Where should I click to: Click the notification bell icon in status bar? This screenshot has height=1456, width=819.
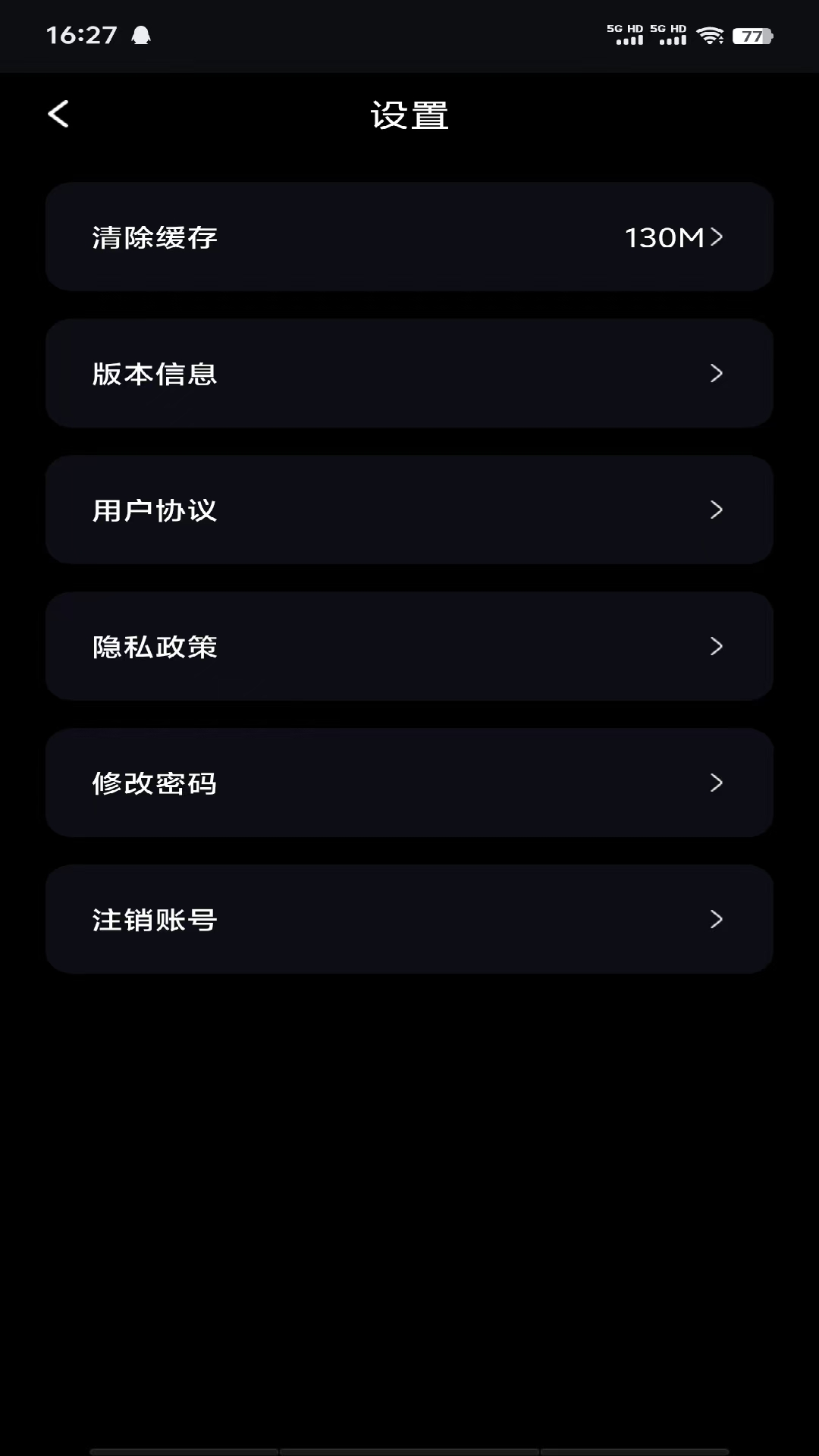click(141, 35)
